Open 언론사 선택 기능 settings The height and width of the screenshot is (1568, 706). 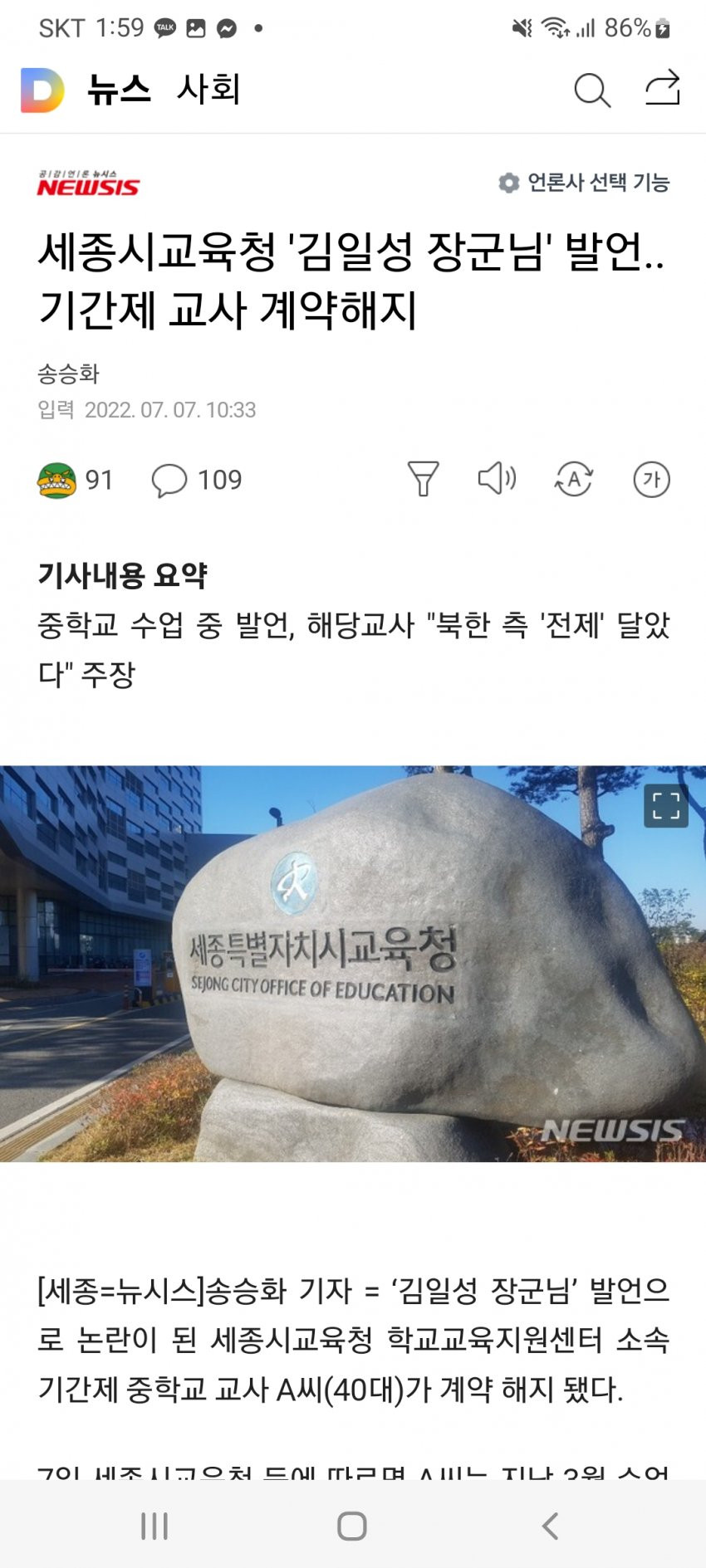(584, 183)
